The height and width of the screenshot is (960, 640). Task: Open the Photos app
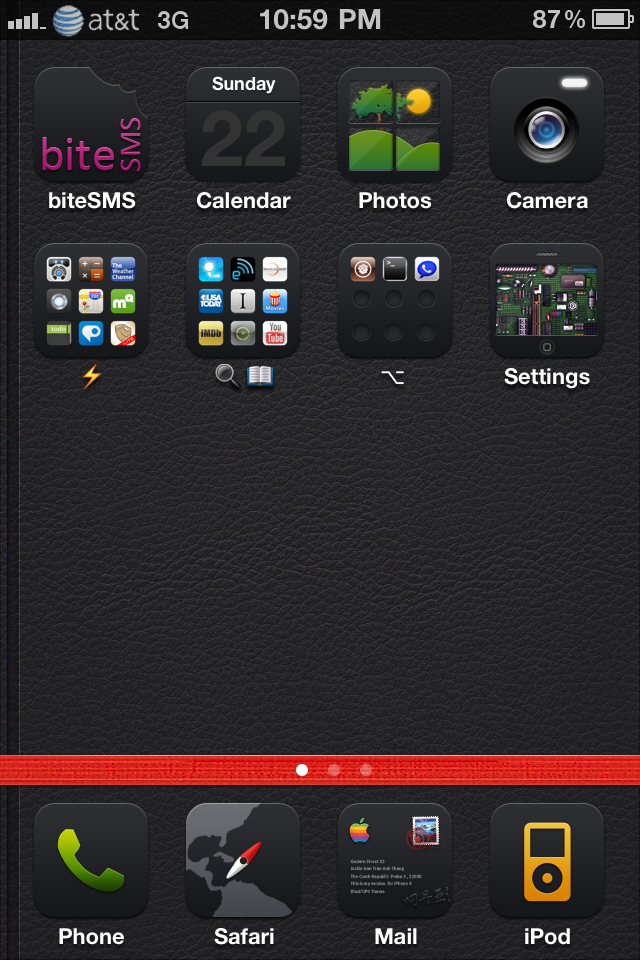click(x=395, y=124)
